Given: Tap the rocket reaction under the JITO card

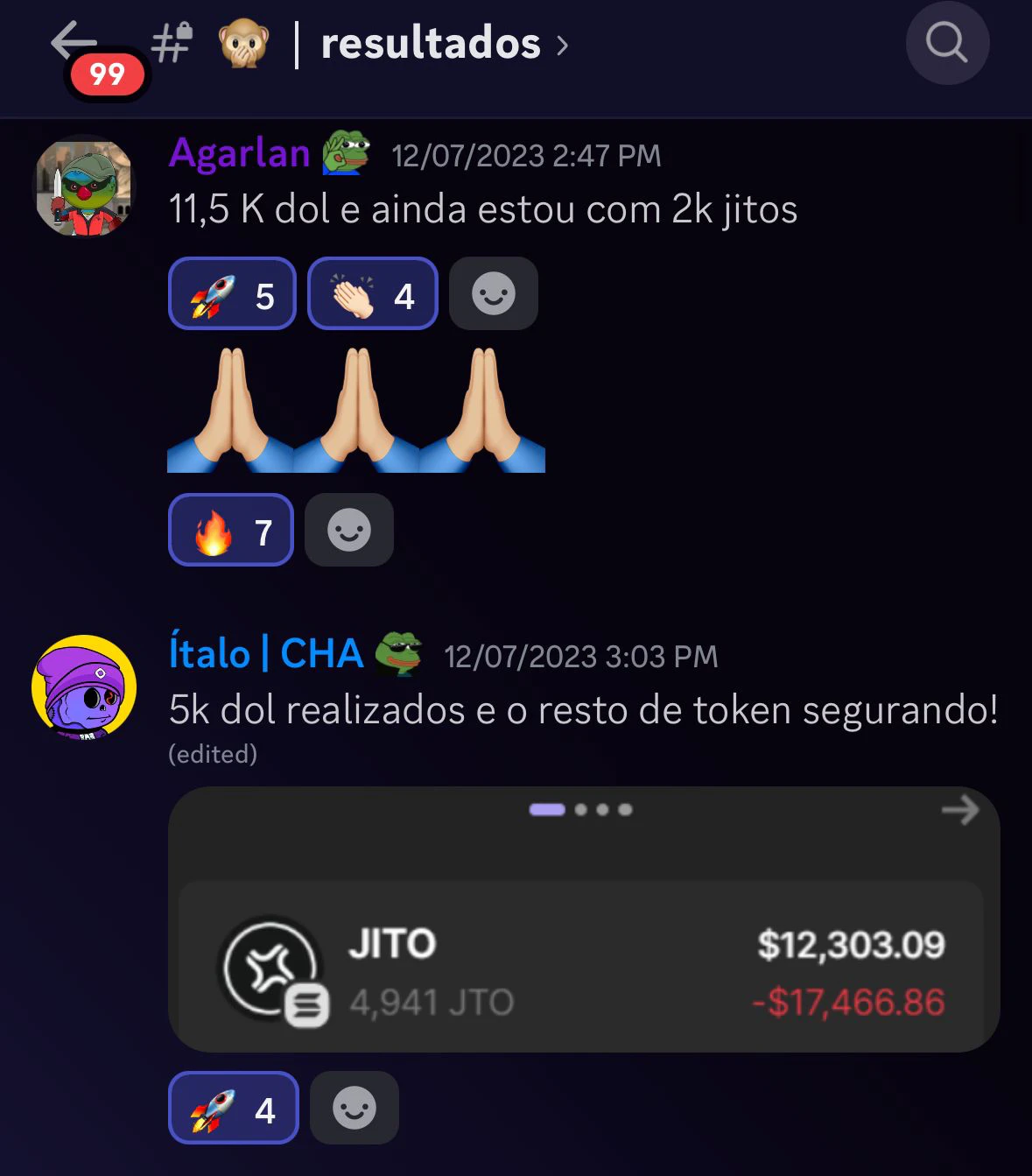Looking at the screenshot, I should (x=232, y=1109).
